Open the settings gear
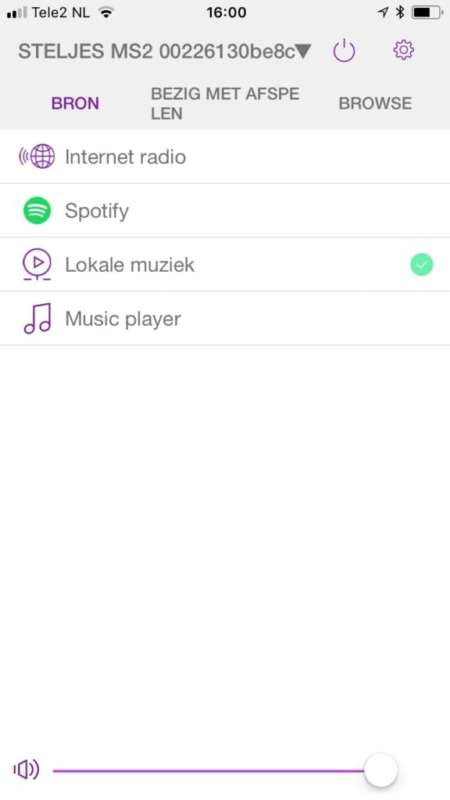The image size is (450, 800). [404, 50]
